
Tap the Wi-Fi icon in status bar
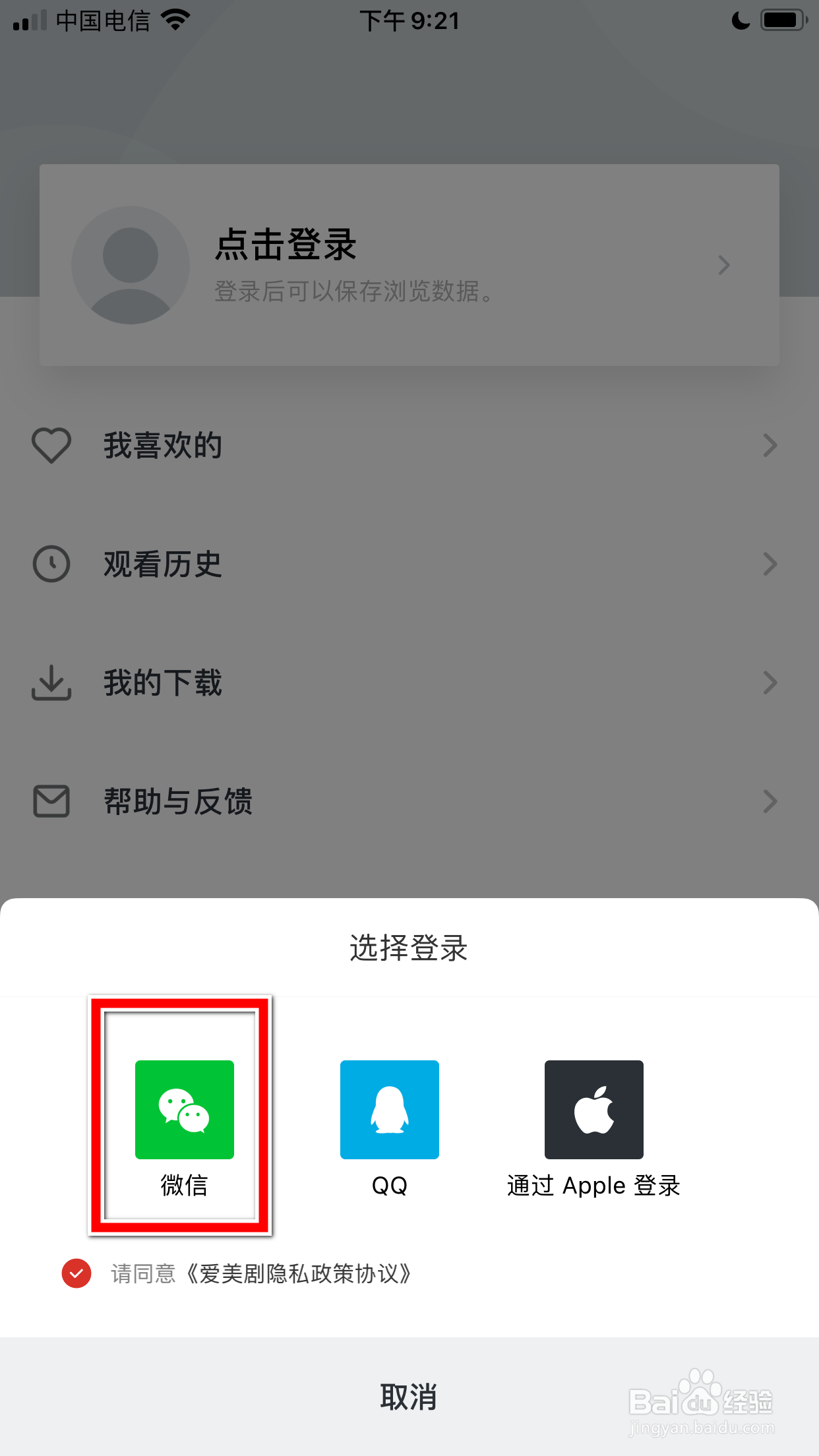tap(175, 20)
